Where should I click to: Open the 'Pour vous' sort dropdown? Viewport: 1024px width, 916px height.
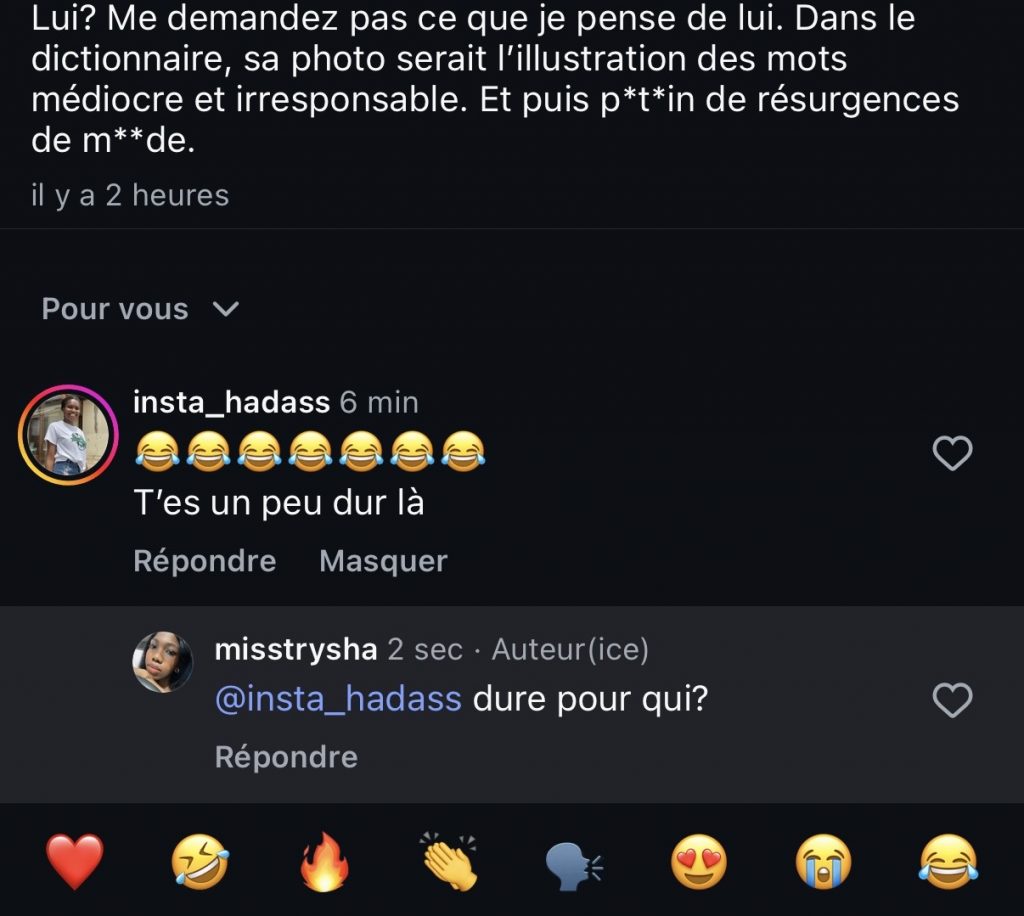click(x=140, y=309)
